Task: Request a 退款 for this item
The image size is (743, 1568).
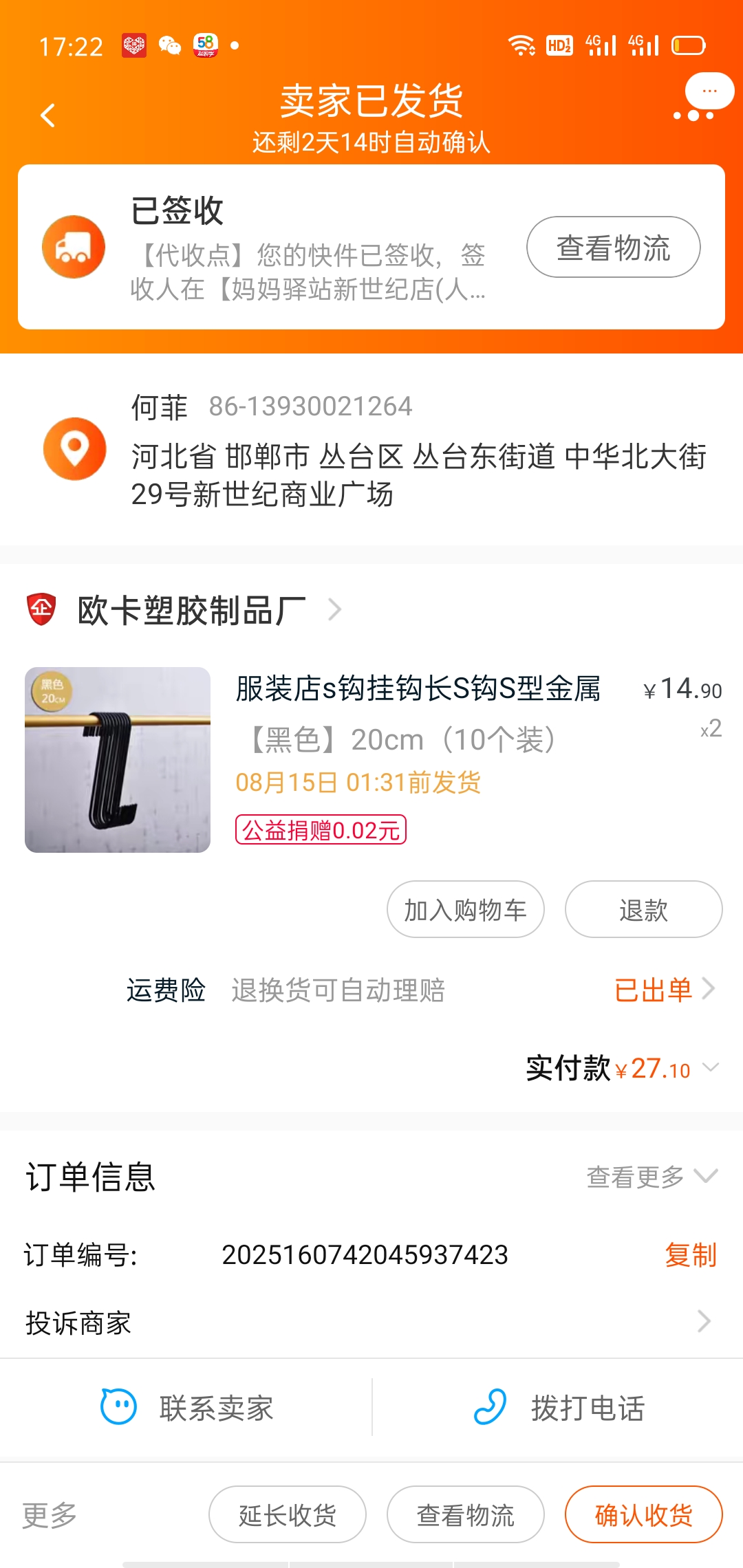Action: 643,909
